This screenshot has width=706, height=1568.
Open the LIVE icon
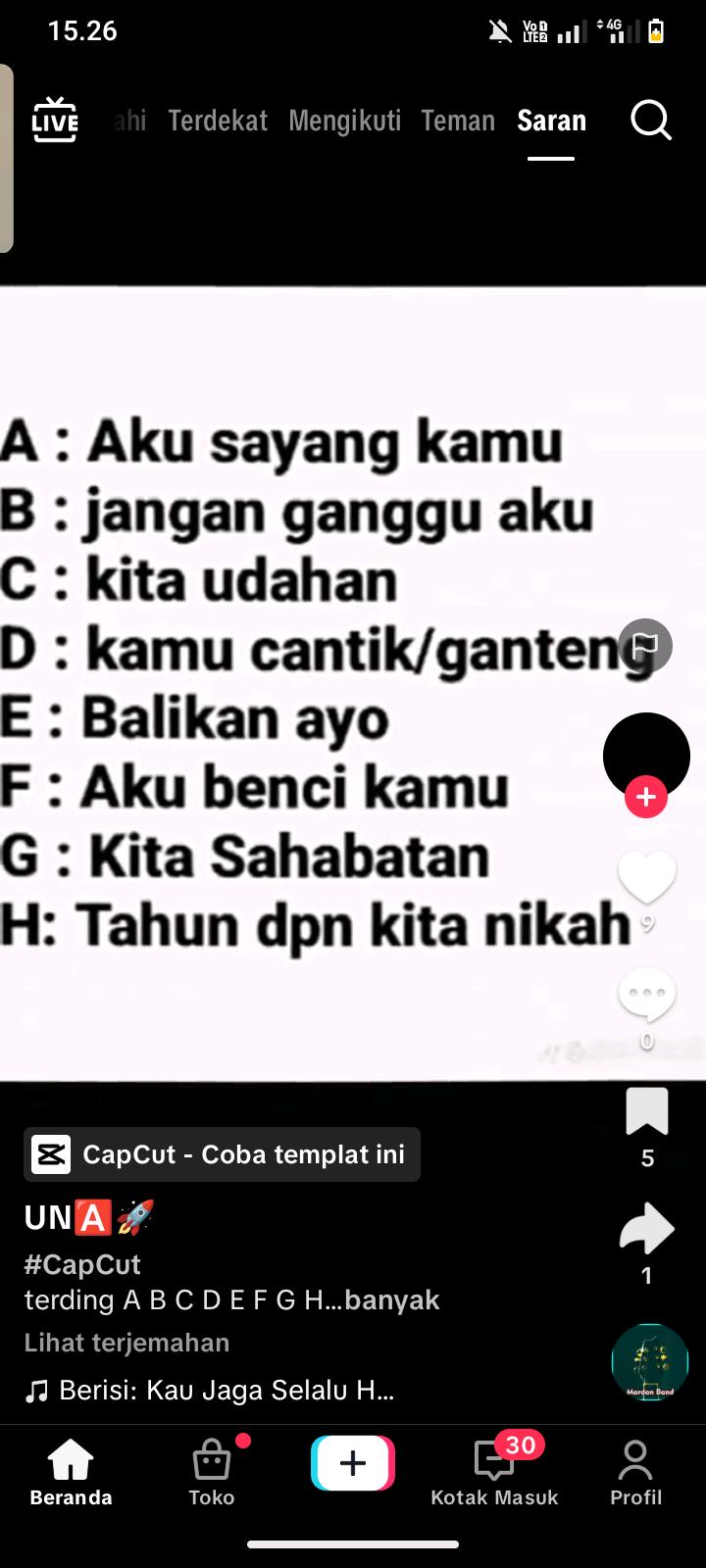[x=55, y=121]
